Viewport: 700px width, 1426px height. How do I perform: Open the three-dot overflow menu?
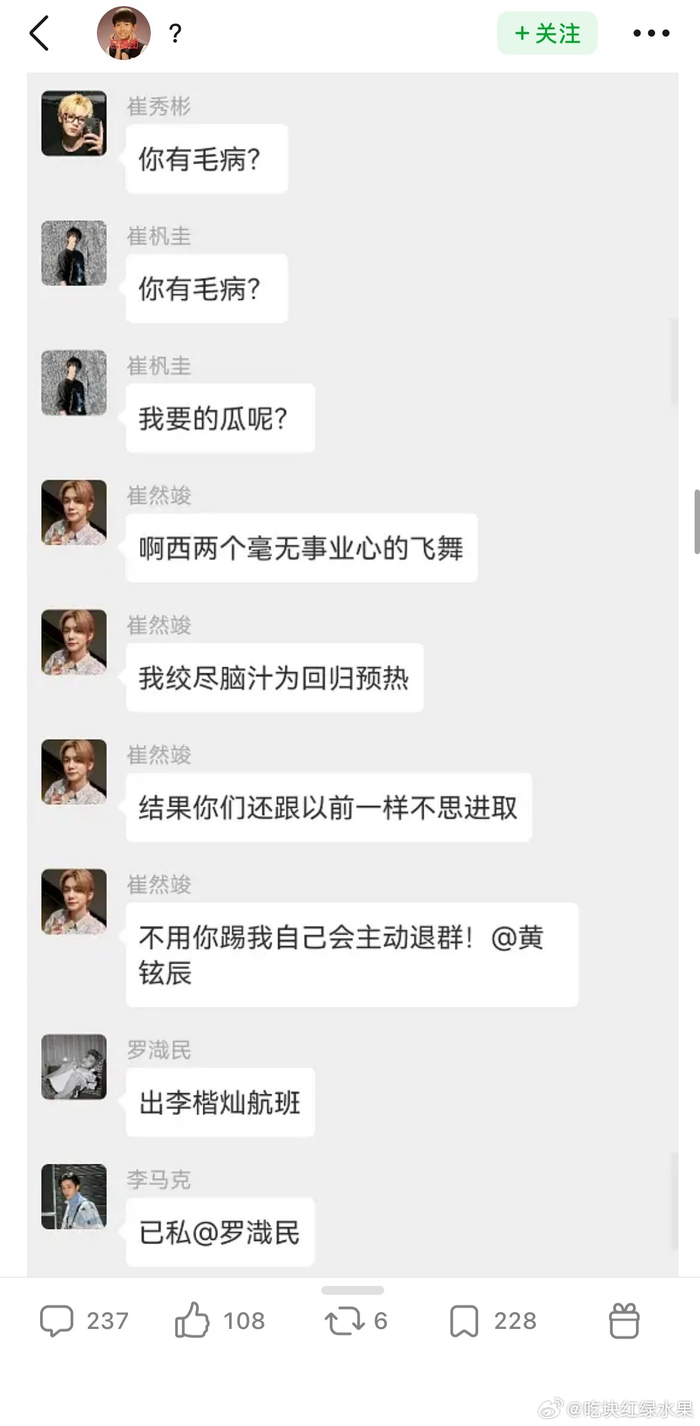coord(651,33)
